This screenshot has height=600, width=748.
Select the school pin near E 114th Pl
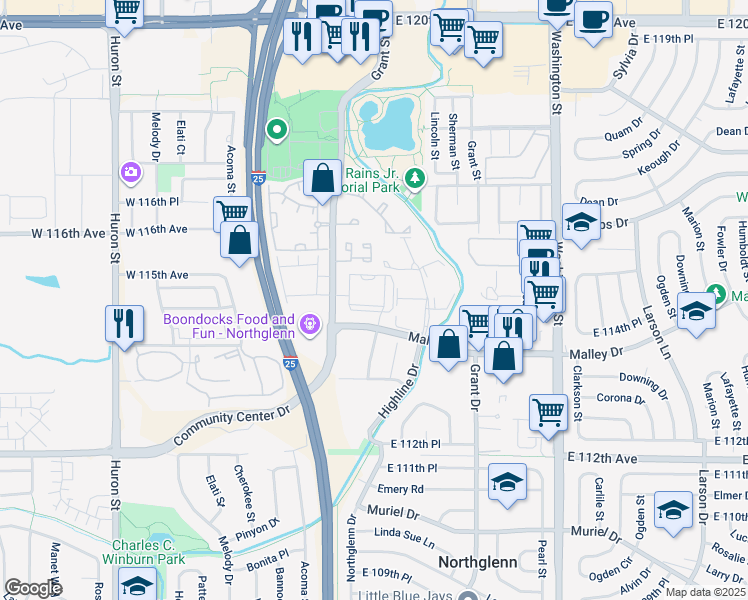(696, 310)
